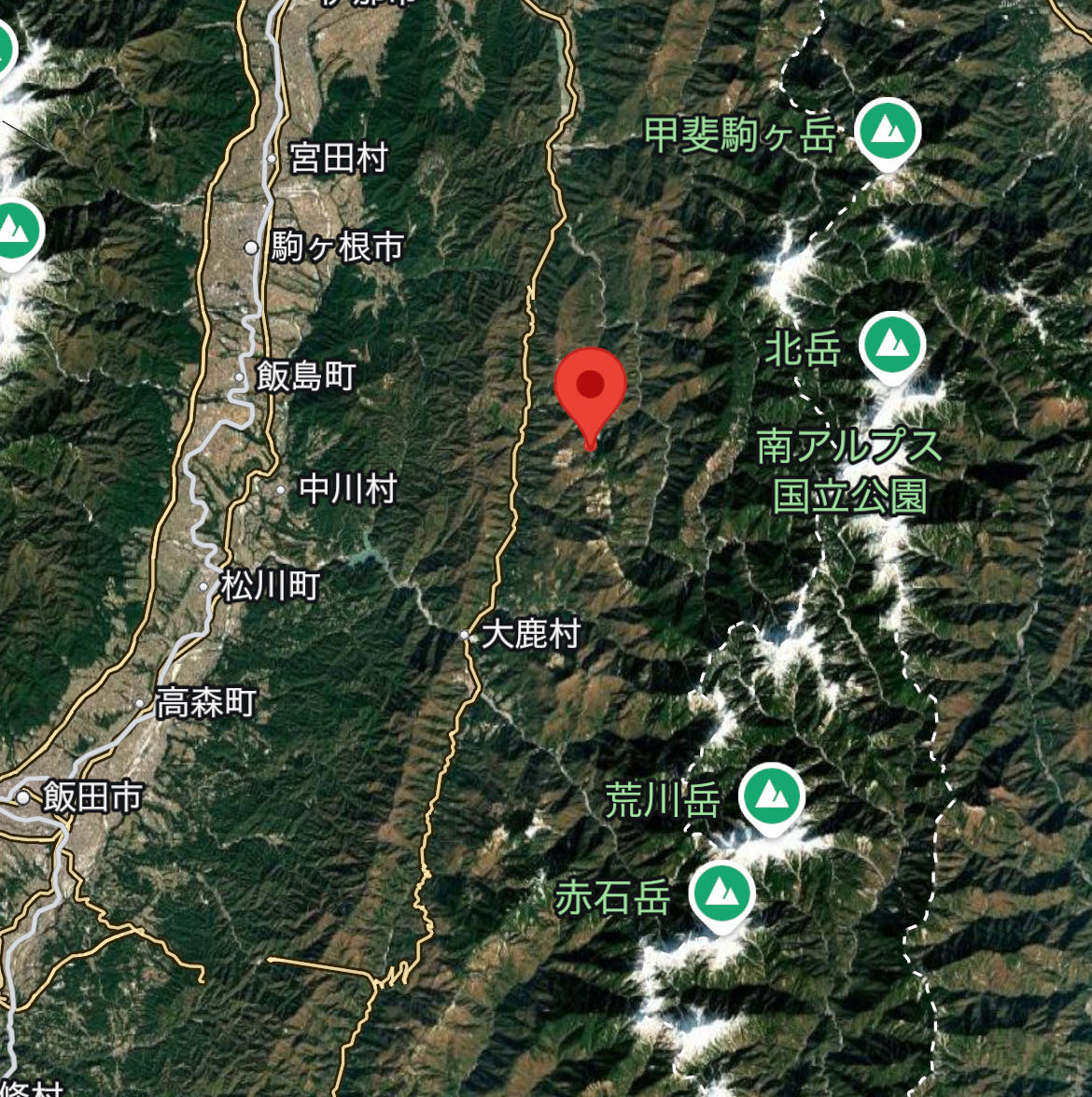Tap the red dropped pin
This screenshot has height=1097, width=1092.
(x=590, y=398)
